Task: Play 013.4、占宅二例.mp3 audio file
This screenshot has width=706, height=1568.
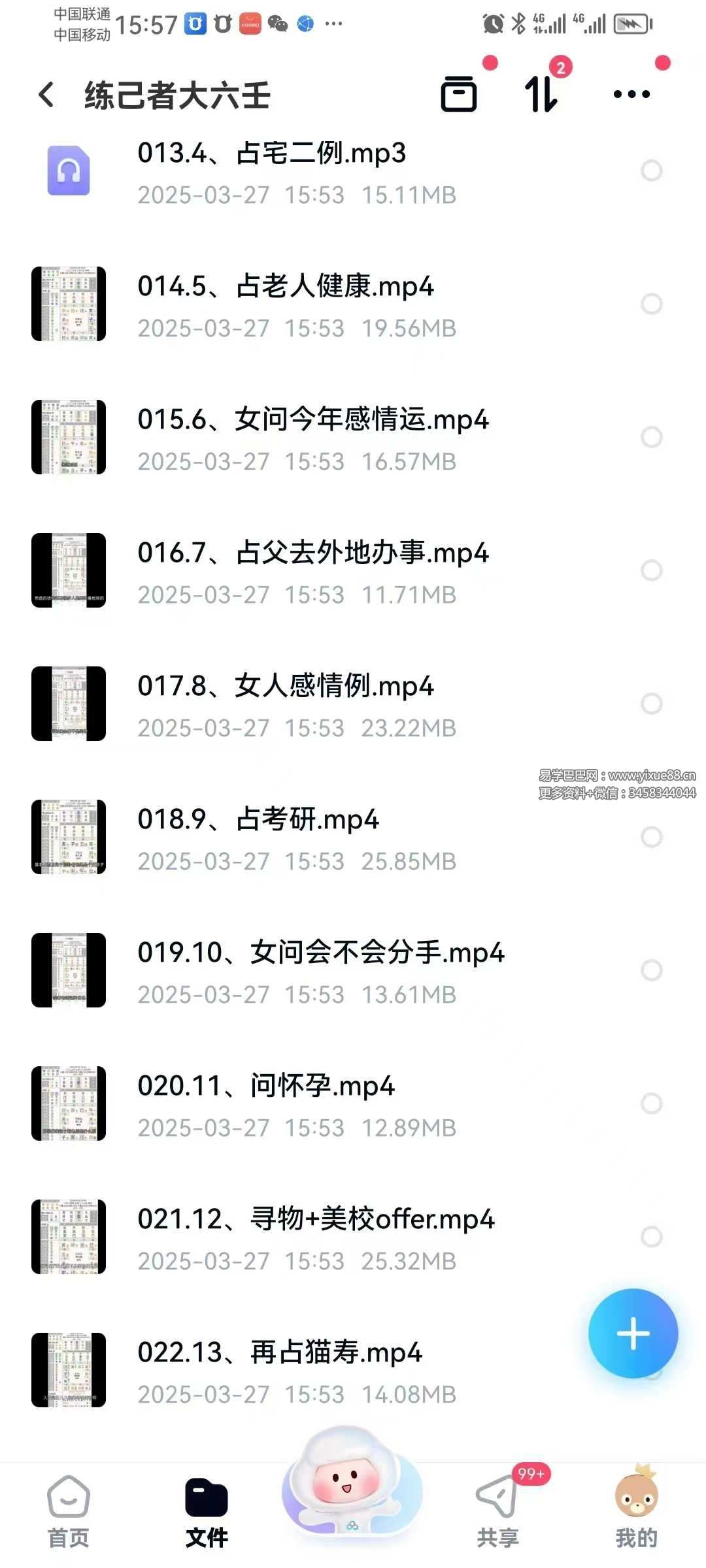Action: click(x=271, y=171)
